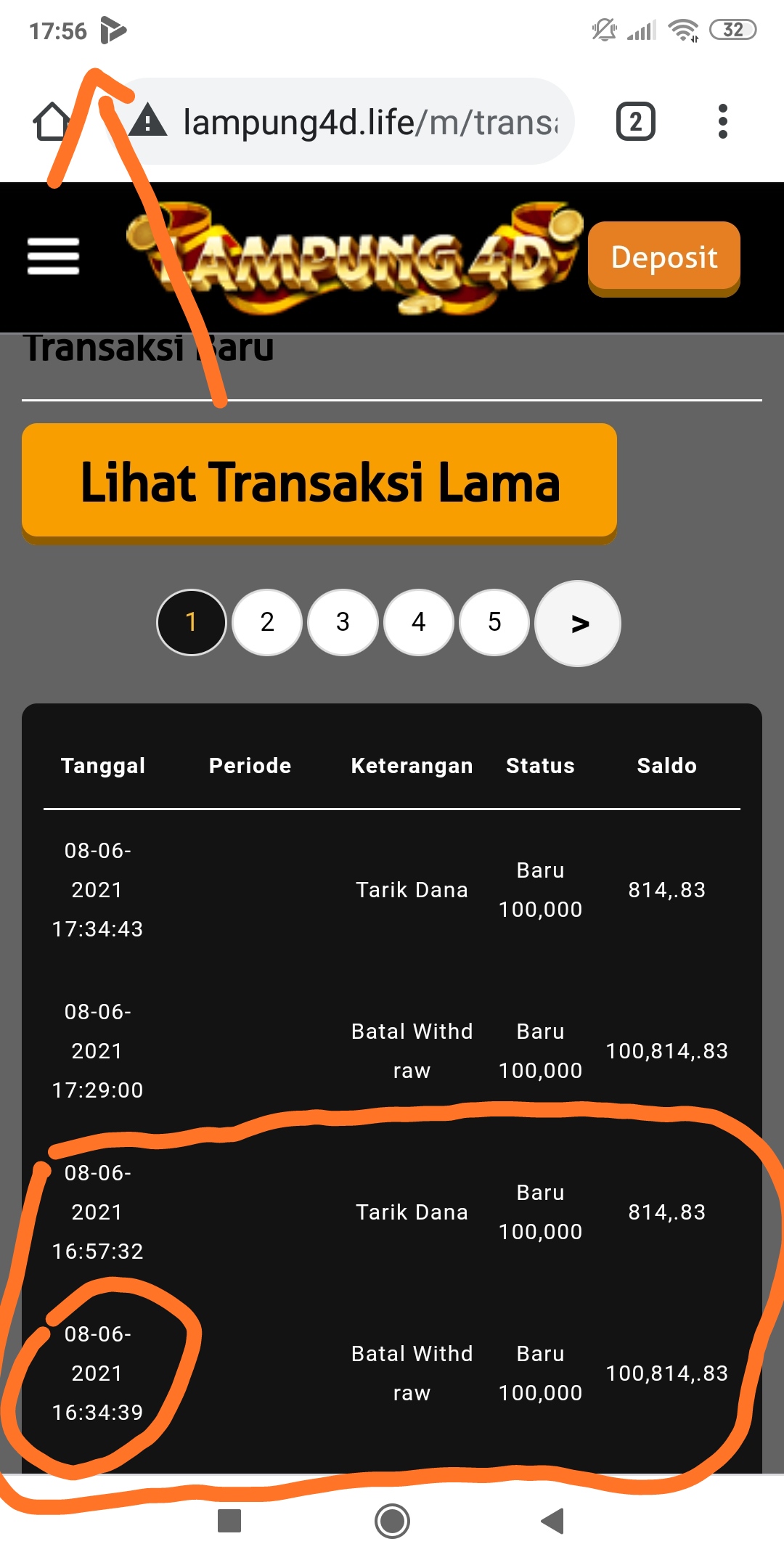
Task: Tap the lampung4d.life address bar
Action: point(370,122)
